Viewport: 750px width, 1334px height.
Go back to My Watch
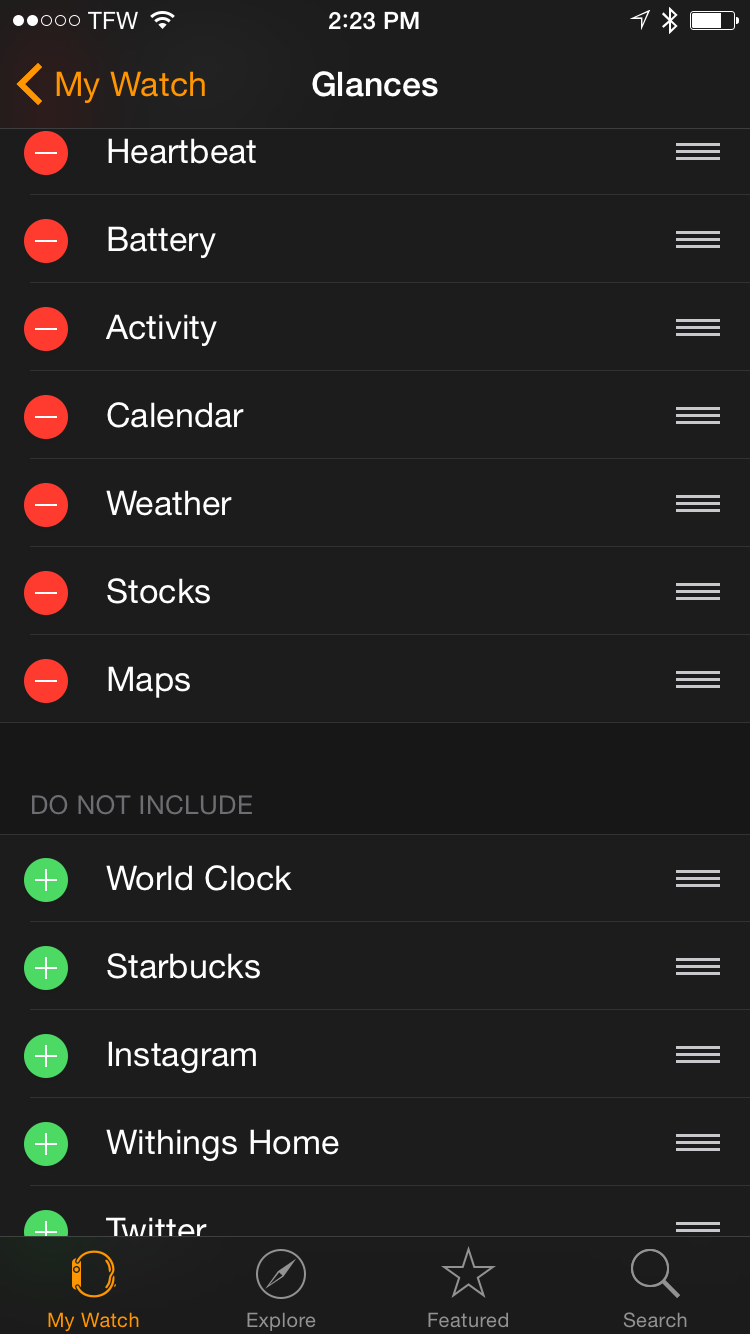(112, 85)
